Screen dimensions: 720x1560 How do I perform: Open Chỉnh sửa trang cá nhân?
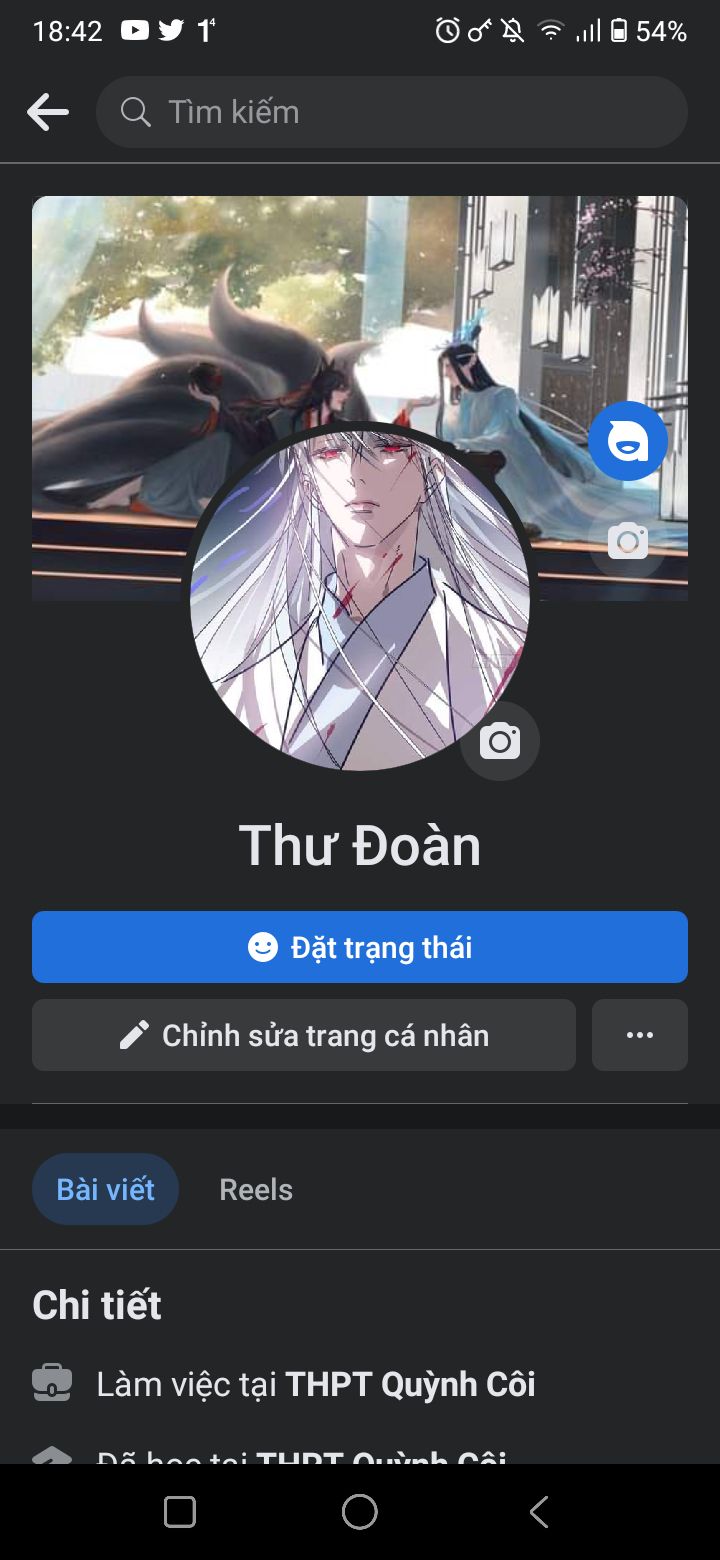(x=304, y=1035)
